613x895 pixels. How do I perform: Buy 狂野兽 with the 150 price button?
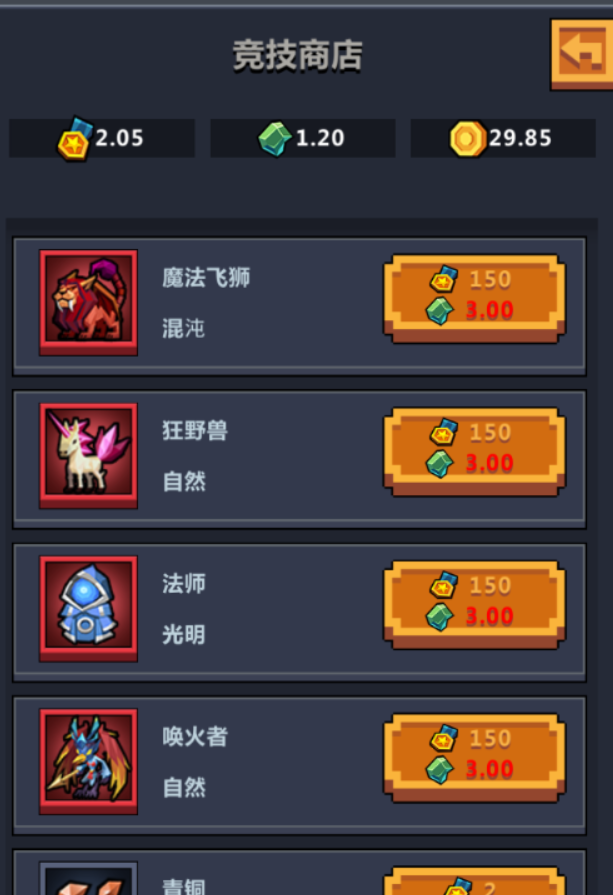point(474,449)
